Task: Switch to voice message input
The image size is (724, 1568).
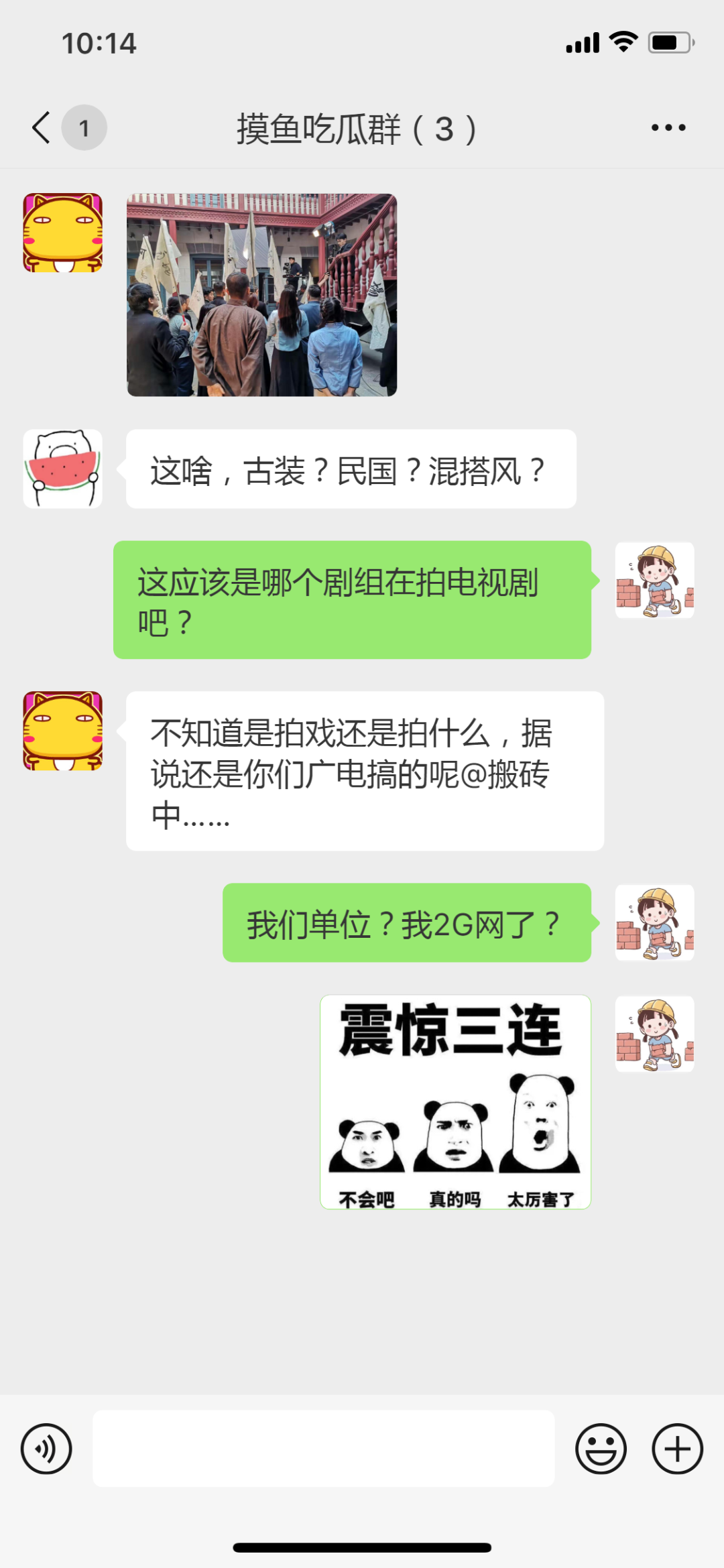Action: 46,1448
